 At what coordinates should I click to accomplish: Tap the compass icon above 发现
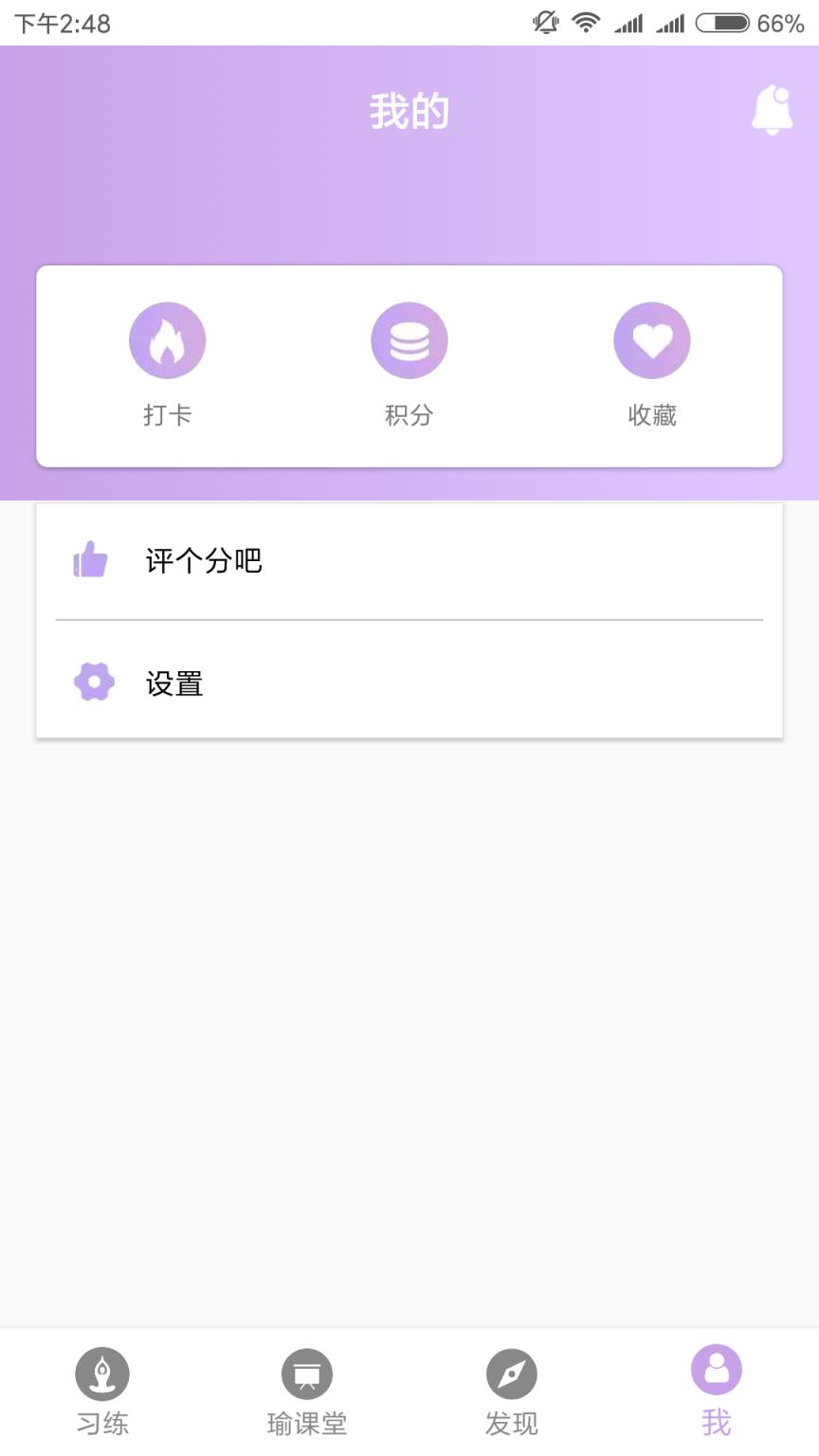point(512,1373)
